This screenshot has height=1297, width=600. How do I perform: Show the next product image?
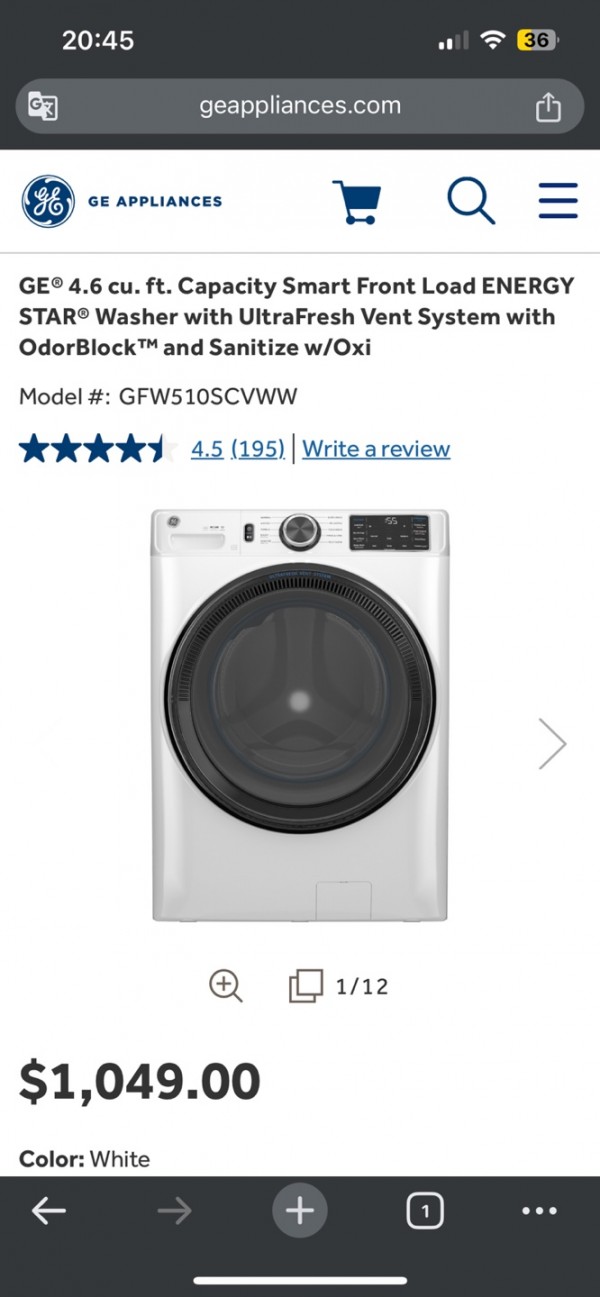552,744
